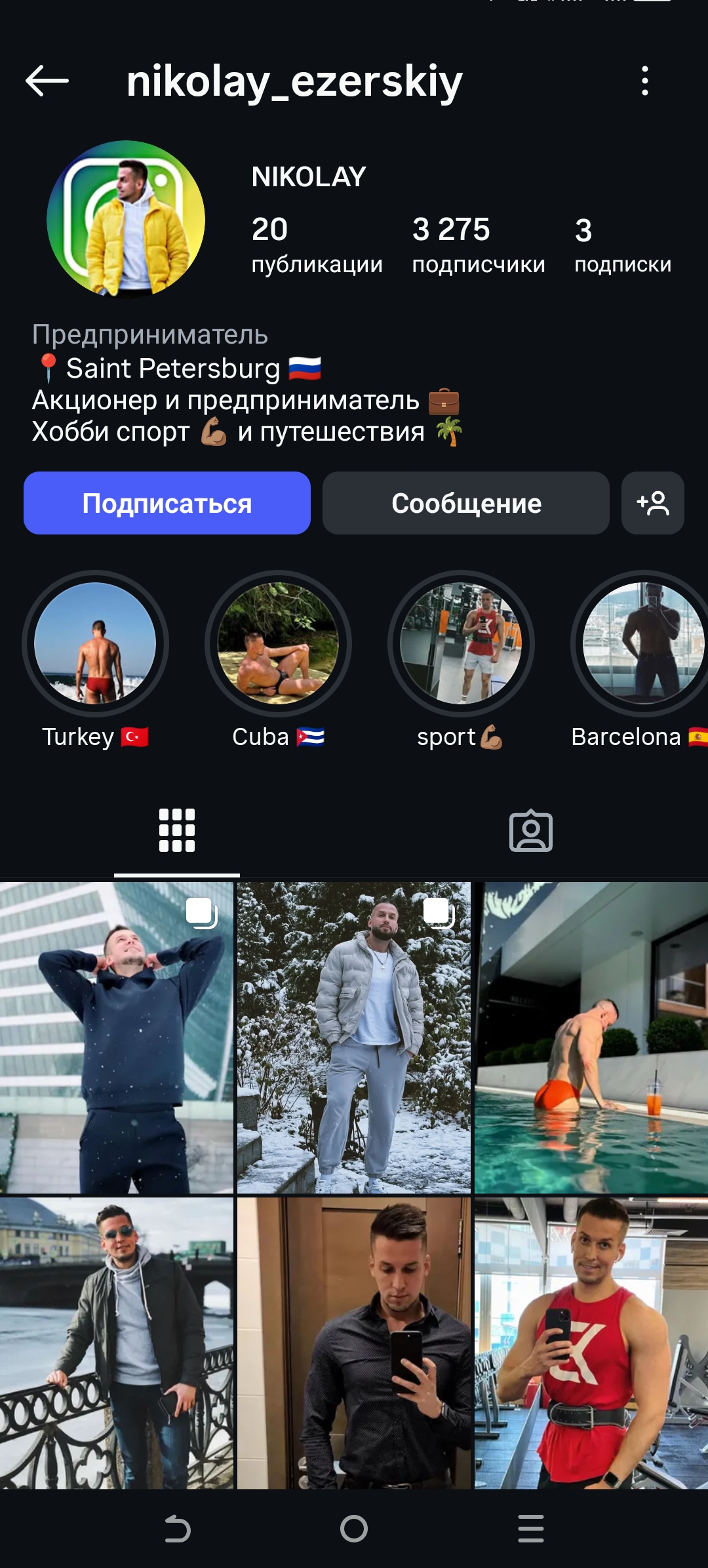This screenshot has width=708, height=1568.
Task: Go back using the top arrow
Action: point(47,81)
